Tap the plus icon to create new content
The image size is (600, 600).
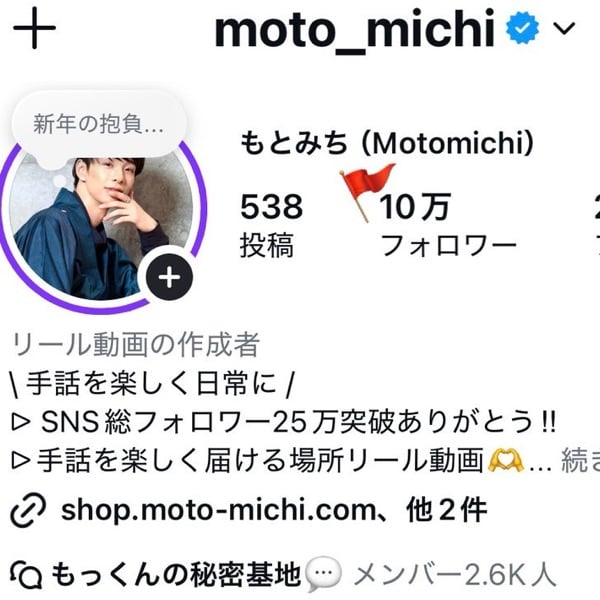click(x=37, y=29)
